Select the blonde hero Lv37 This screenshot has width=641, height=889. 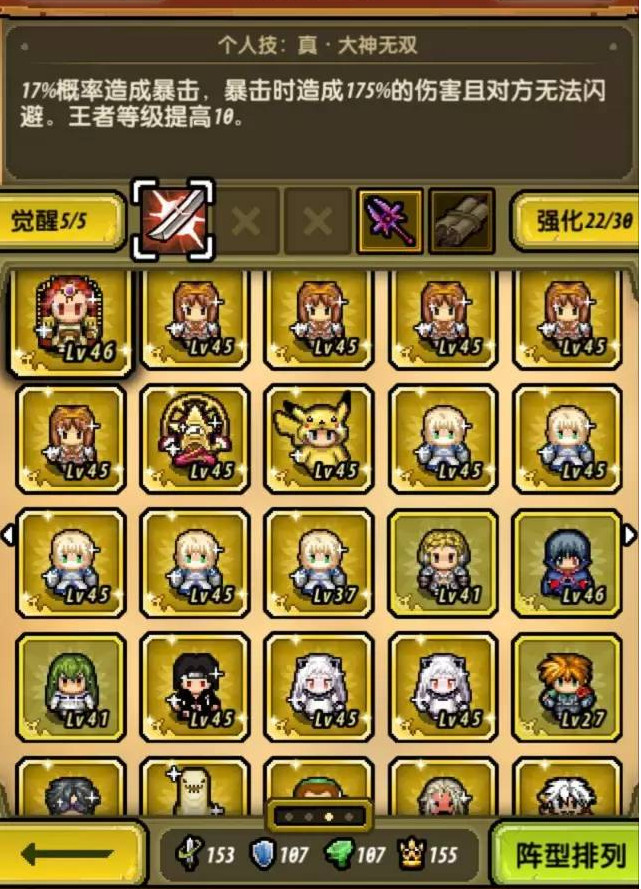(x=319, y=562)
